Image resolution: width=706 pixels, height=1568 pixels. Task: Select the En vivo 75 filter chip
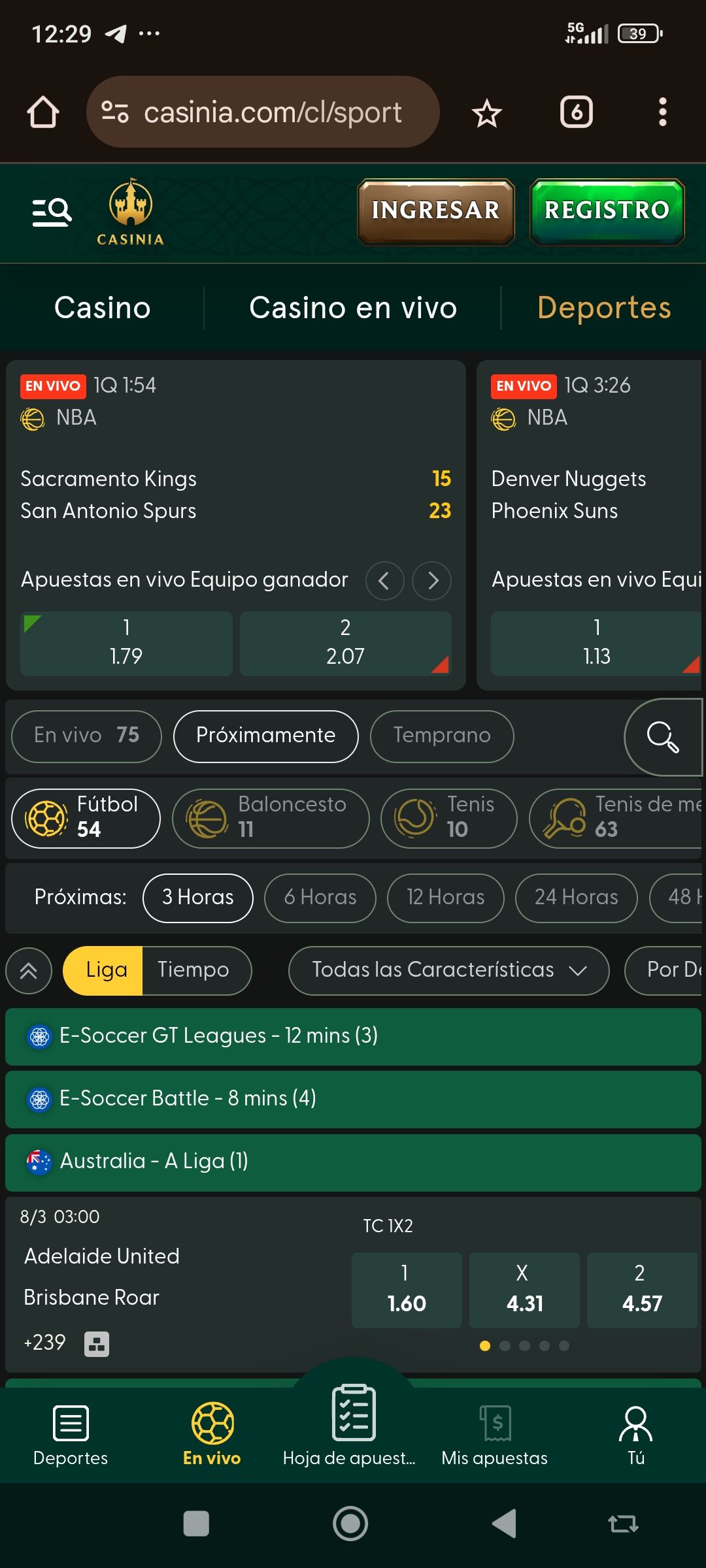coord(86,736)
